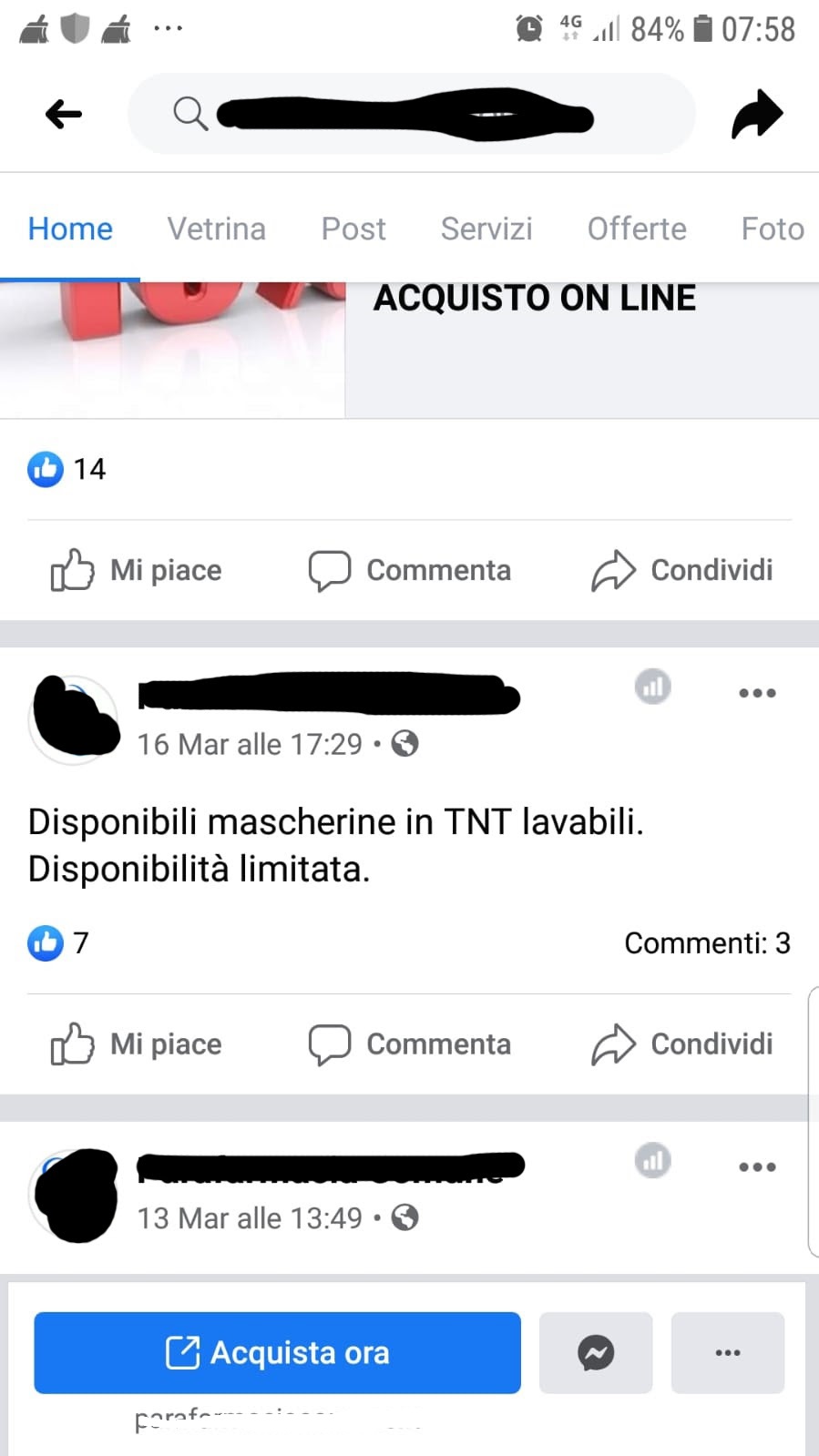Open more options beside the Messenger button

pyautogui.click(x=727, y=1353)
